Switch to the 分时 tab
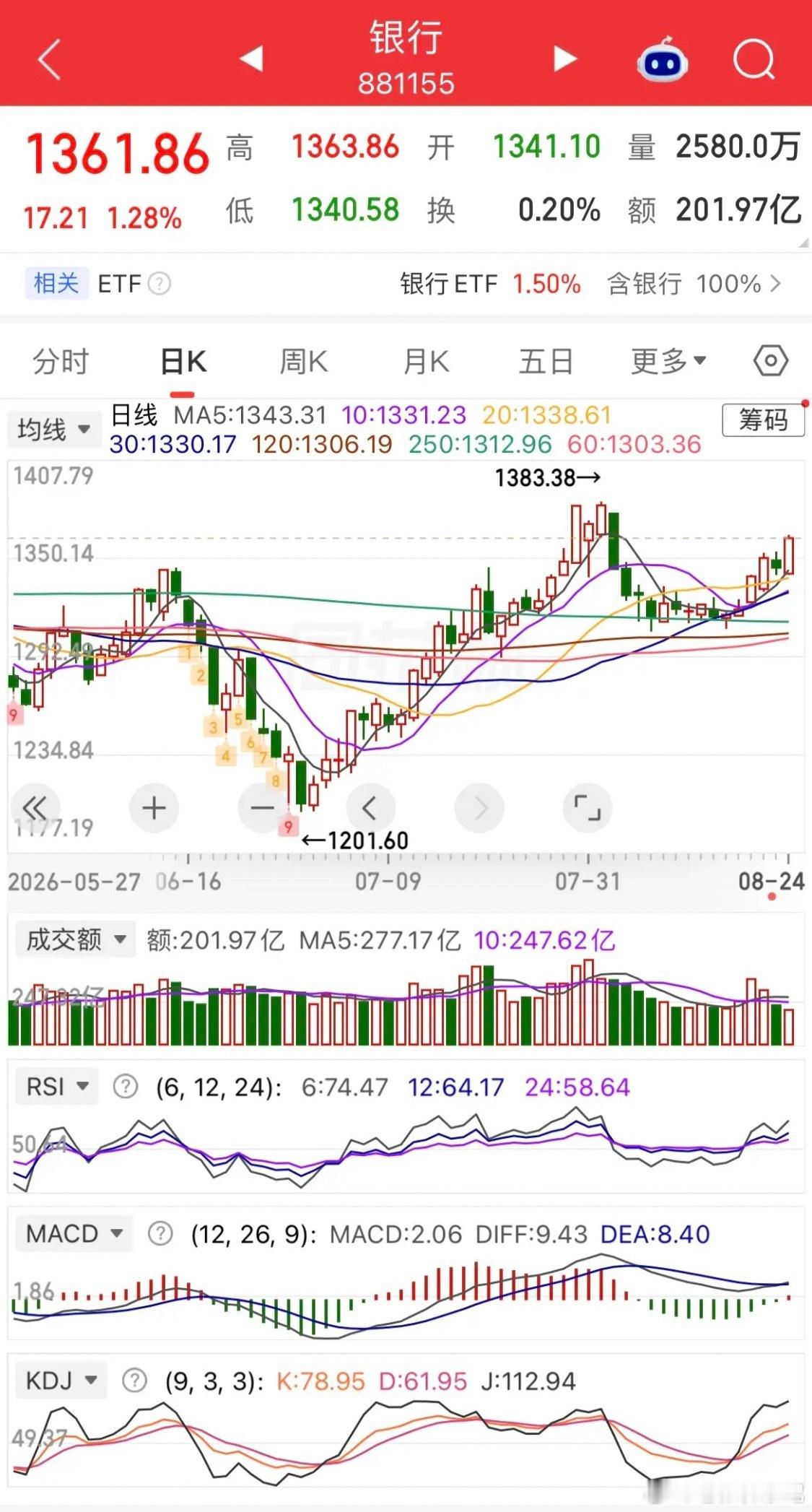 point(61,361)
